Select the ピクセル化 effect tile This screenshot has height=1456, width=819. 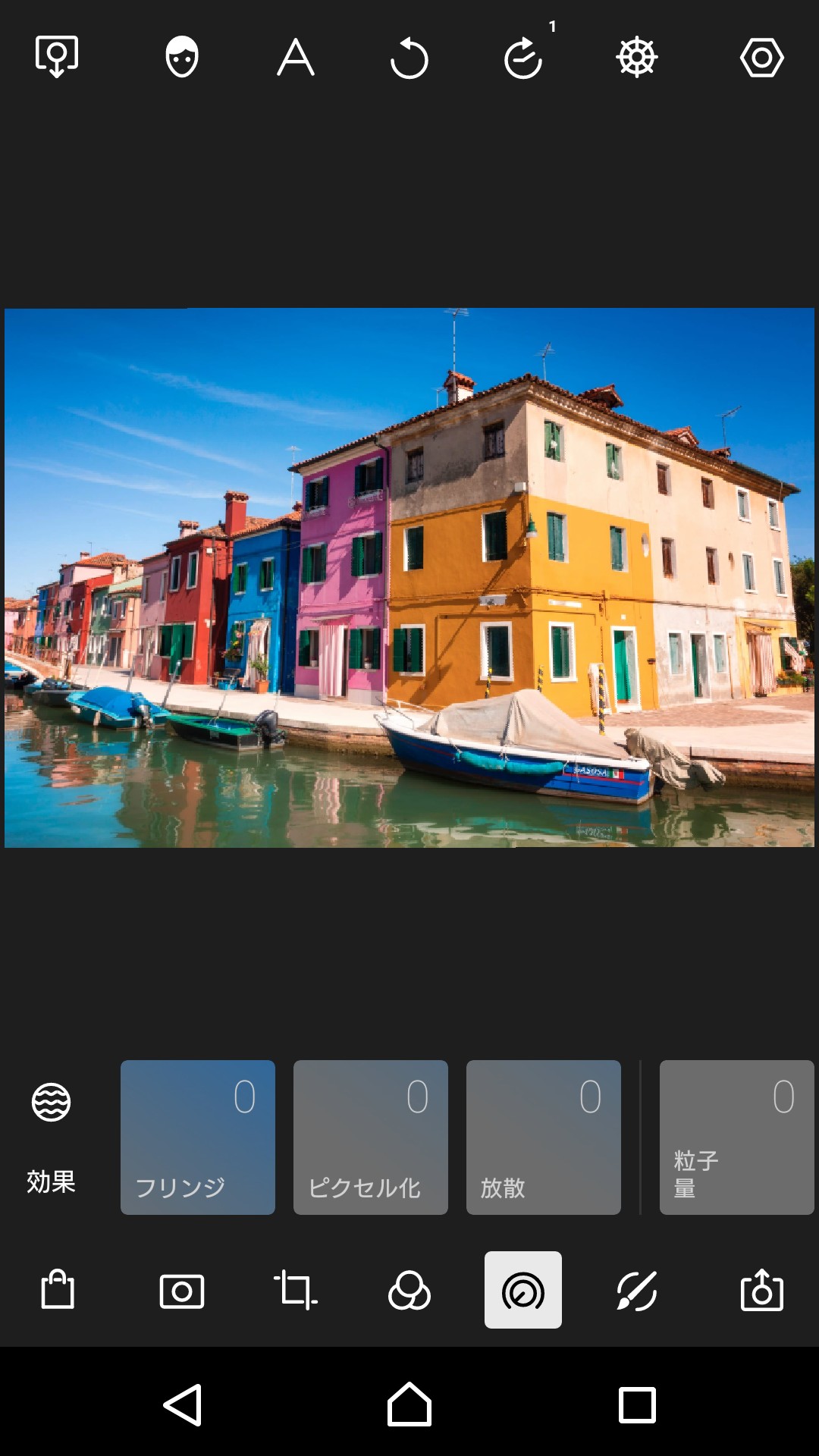coord(371,1137)
